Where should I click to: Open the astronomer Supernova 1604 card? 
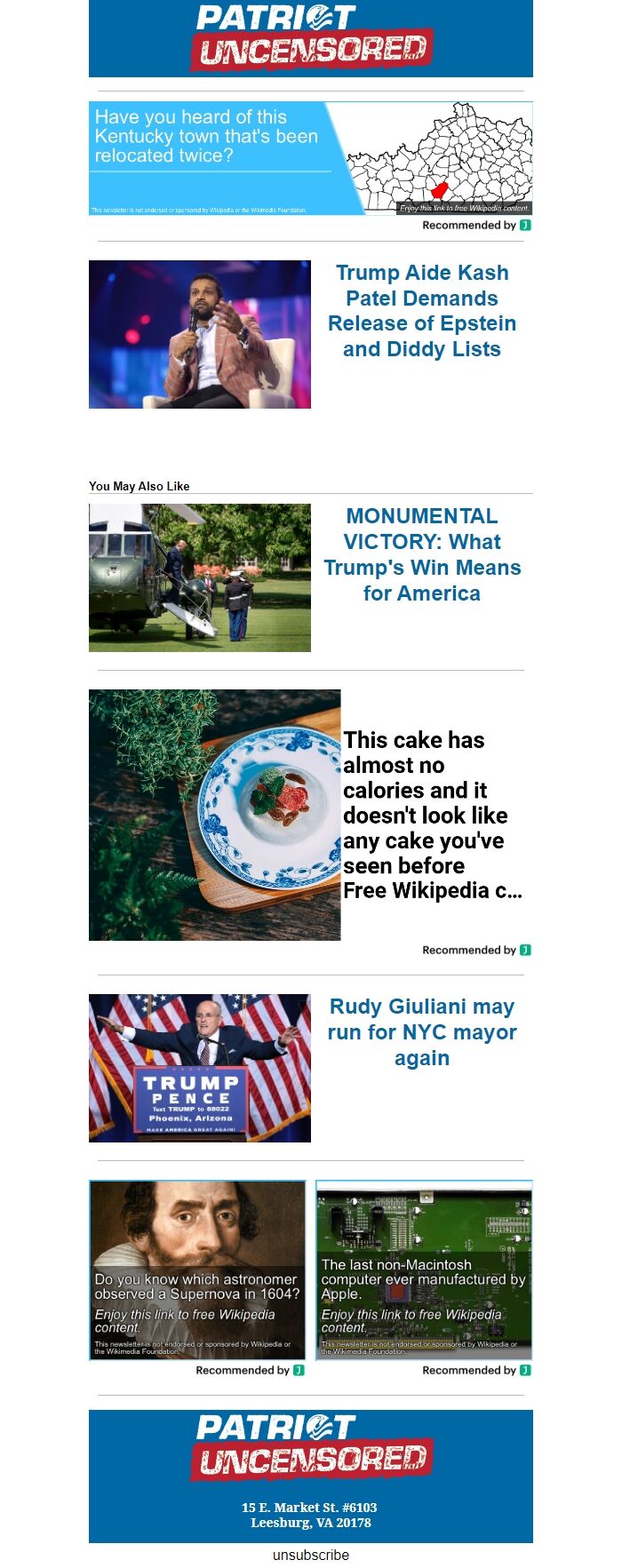coord(197,1270)
